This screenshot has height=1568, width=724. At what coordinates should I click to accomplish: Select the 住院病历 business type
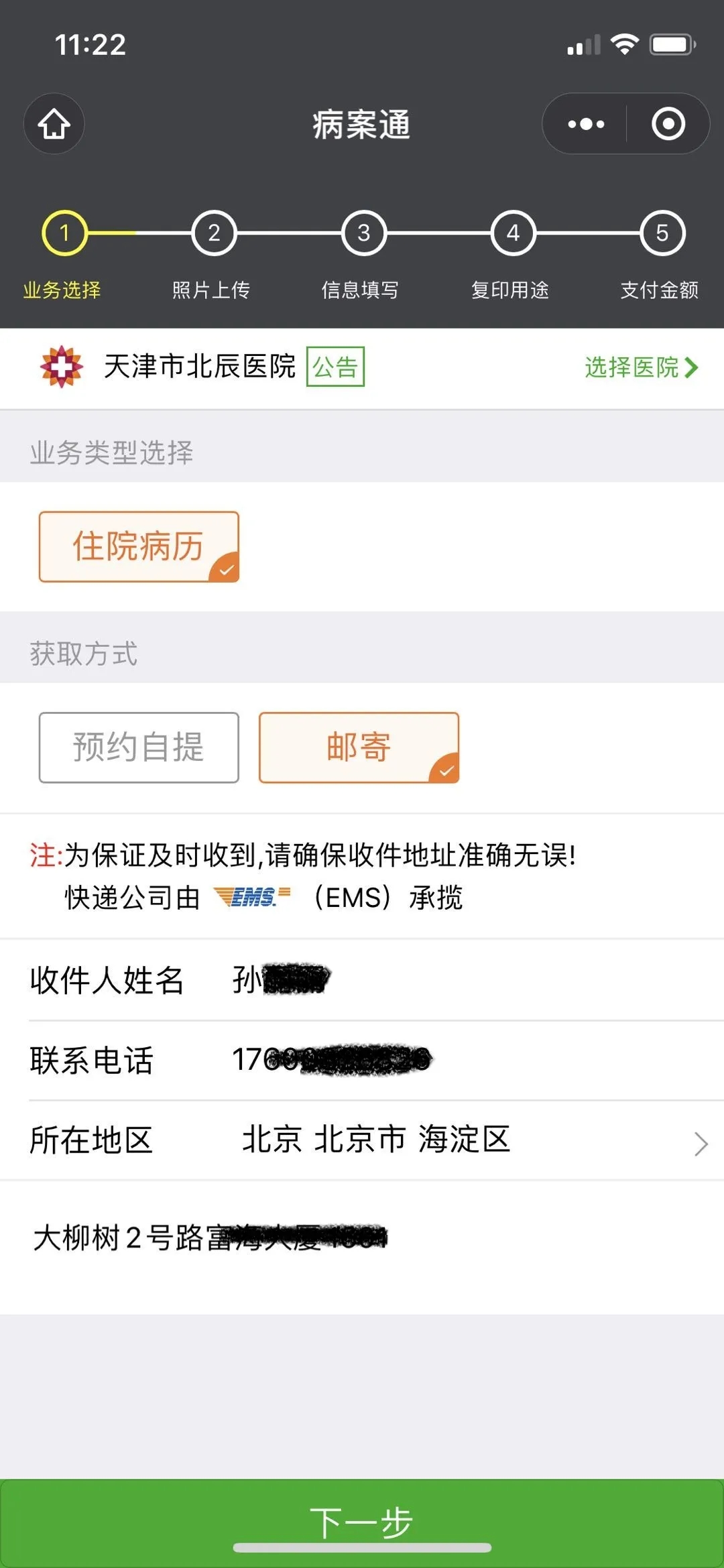[x=139, y=547]
